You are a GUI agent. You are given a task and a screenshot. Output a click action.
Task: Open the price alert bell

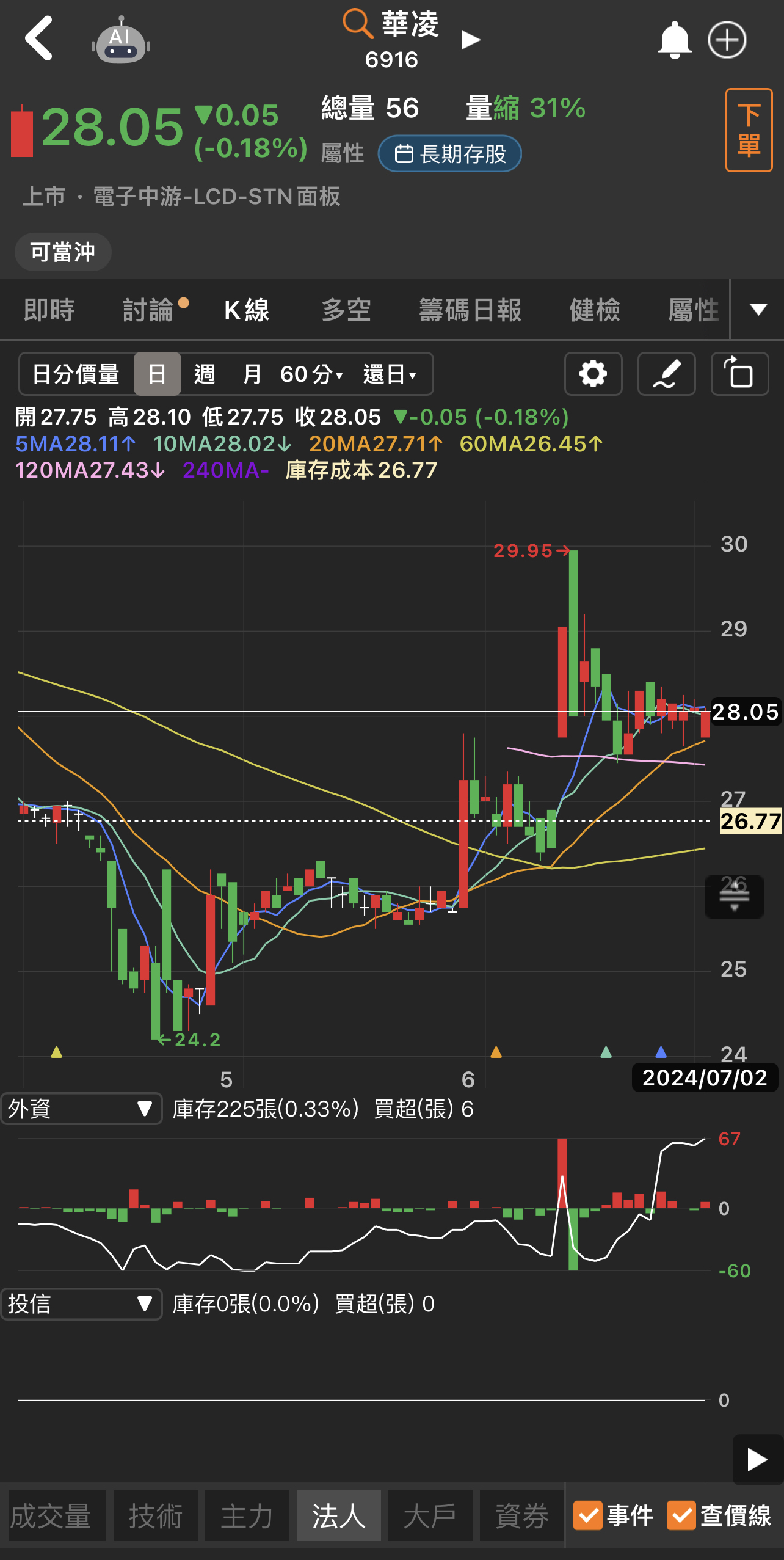[x=674, y=40]
